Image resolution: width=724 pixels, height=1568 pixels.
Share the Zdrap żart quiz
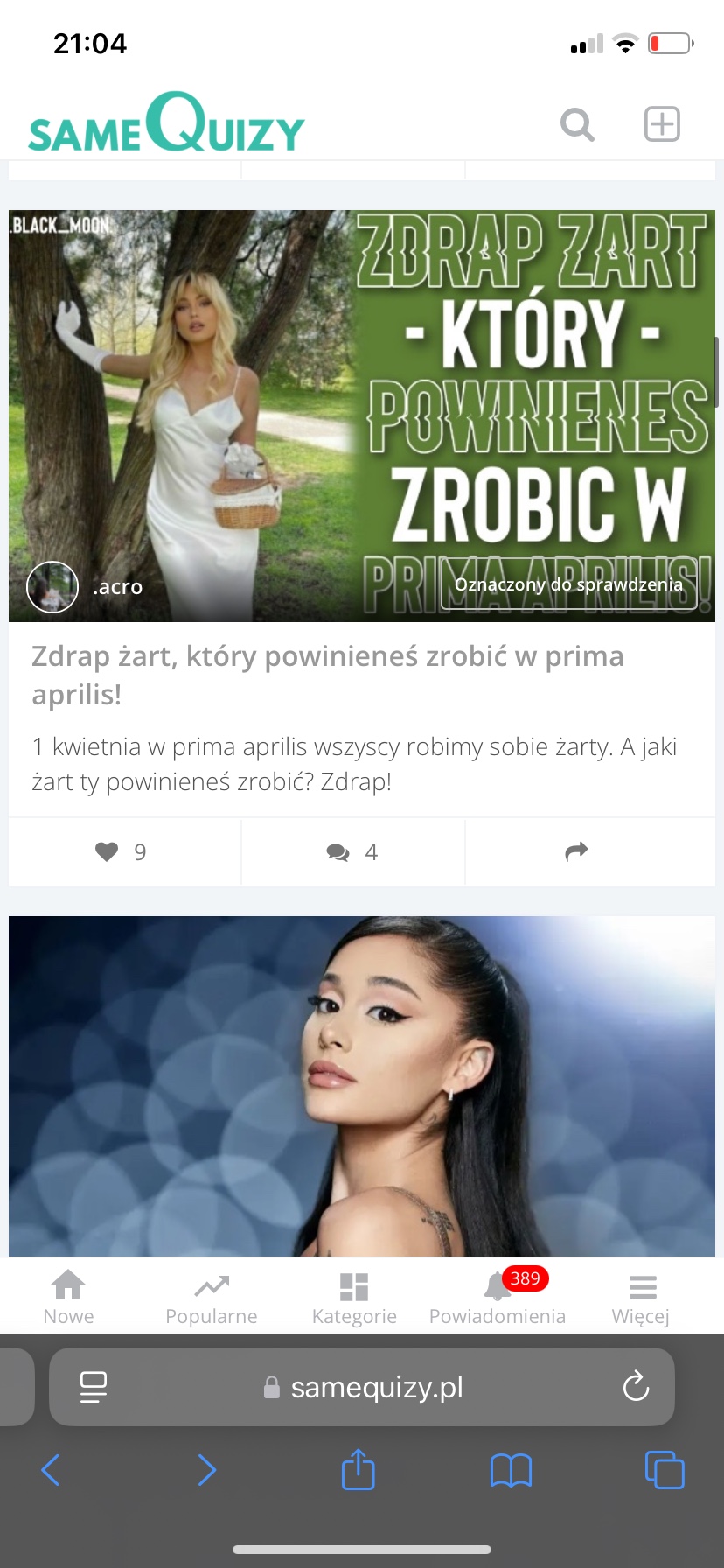pyautogui.click(x=577, y=852)
